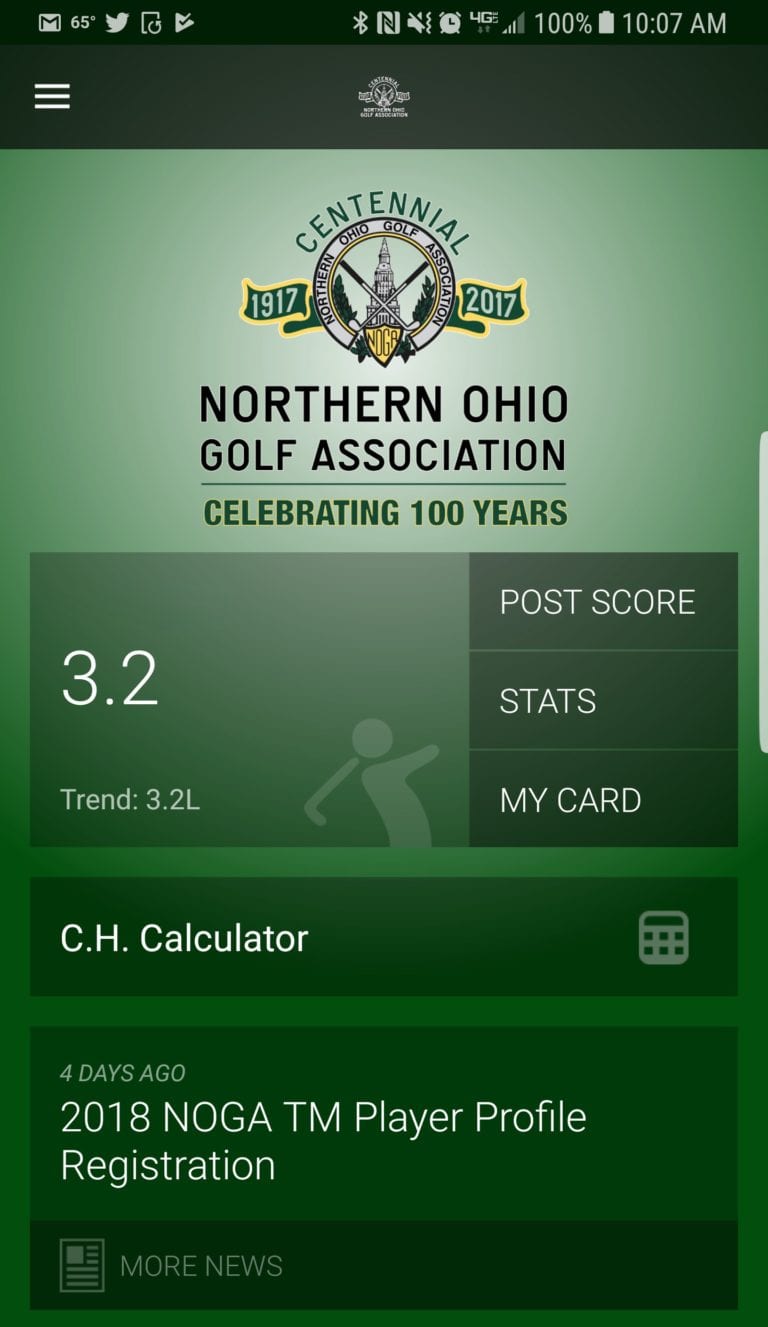Open the hamburger drawer menu
Screen dimensions: 768x1327
coord(52,96)
